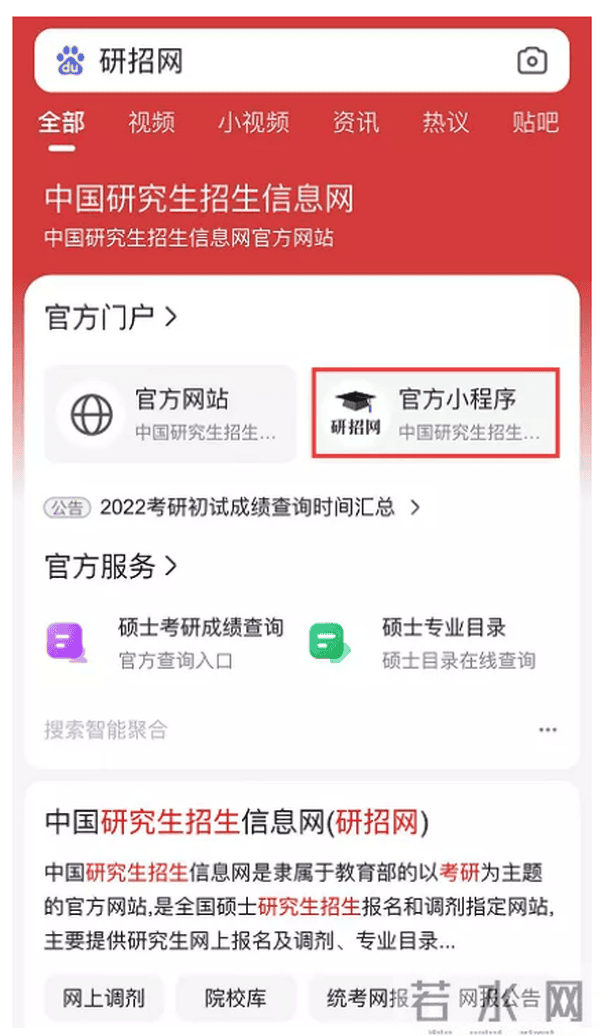Tap the search box containing 研招网
The image size is (600, 1036).
[290, 61]
